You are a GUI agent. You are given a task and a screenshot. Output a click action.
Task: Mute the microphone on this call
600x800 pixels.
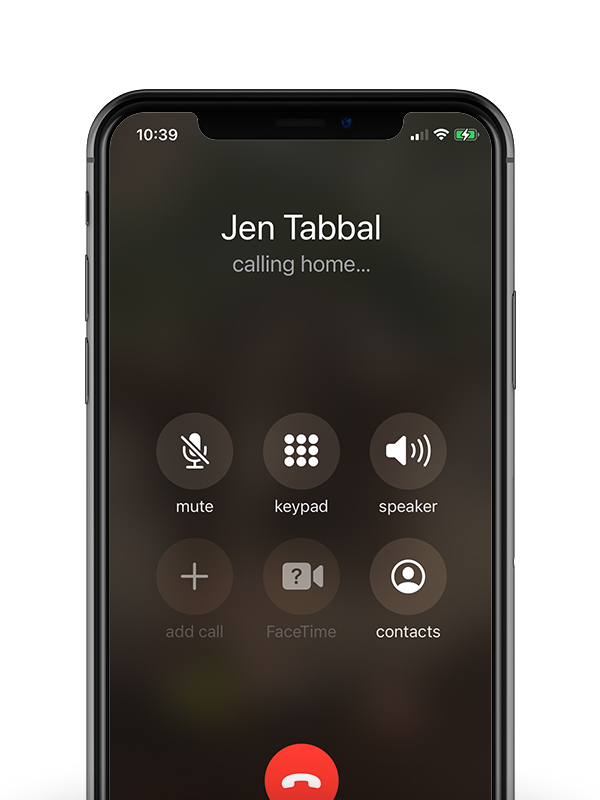coord(194,452)
